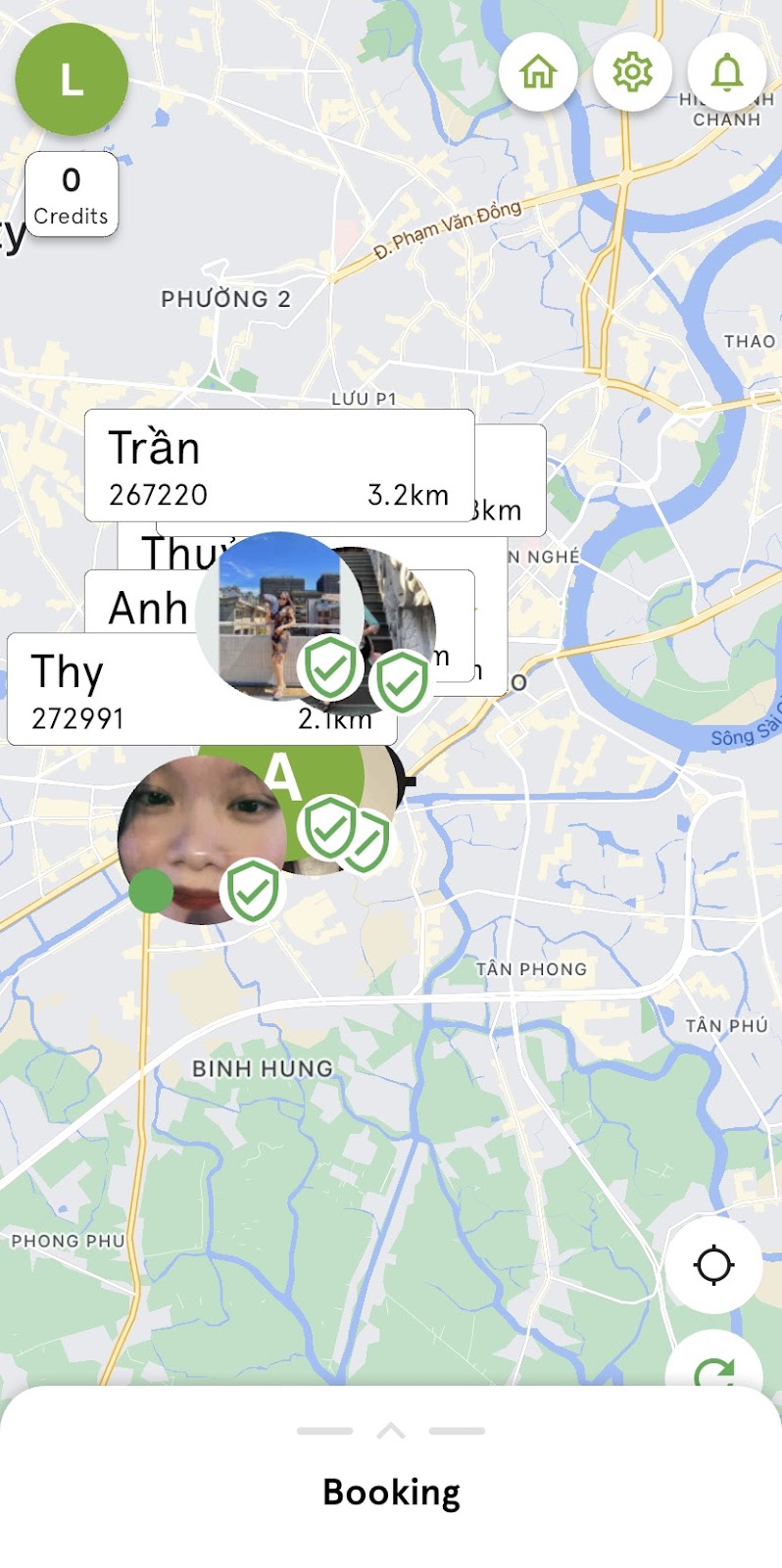
Task: Open the notifications bell
Action: pyautogui.click(x=726, y=72)
